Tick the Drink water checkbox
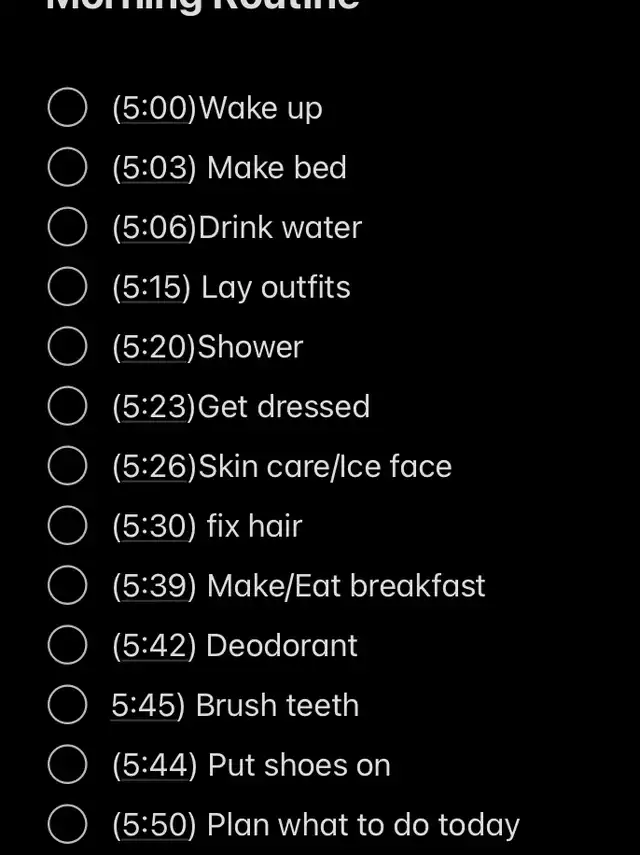Image resolution: width=640 pixels, height=855 pixels. (67, 228)
